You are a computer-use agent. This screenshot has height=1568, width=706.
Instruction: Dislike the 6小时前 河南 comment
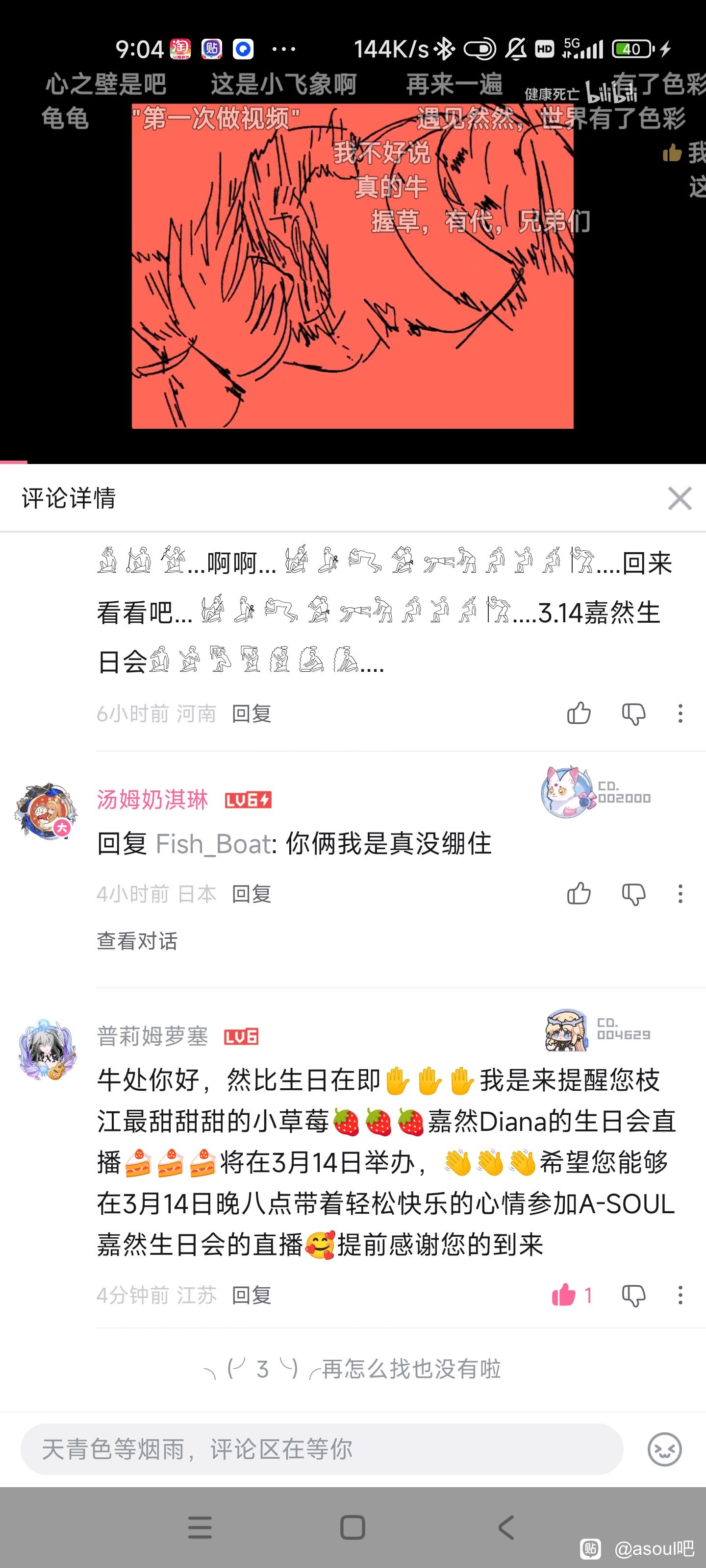(633, 713)
